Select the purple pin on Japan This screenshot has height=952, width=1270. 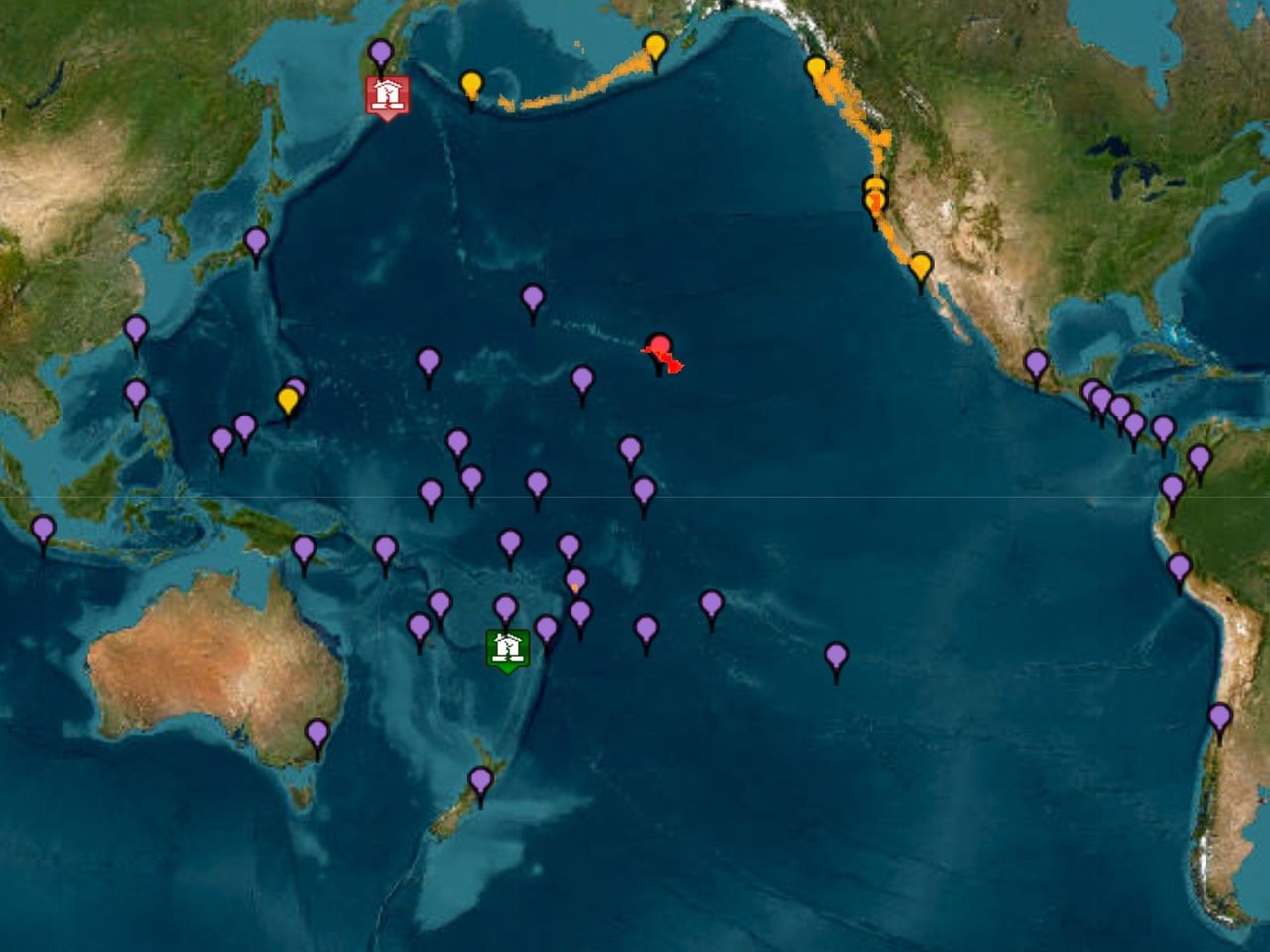(256, 241)
